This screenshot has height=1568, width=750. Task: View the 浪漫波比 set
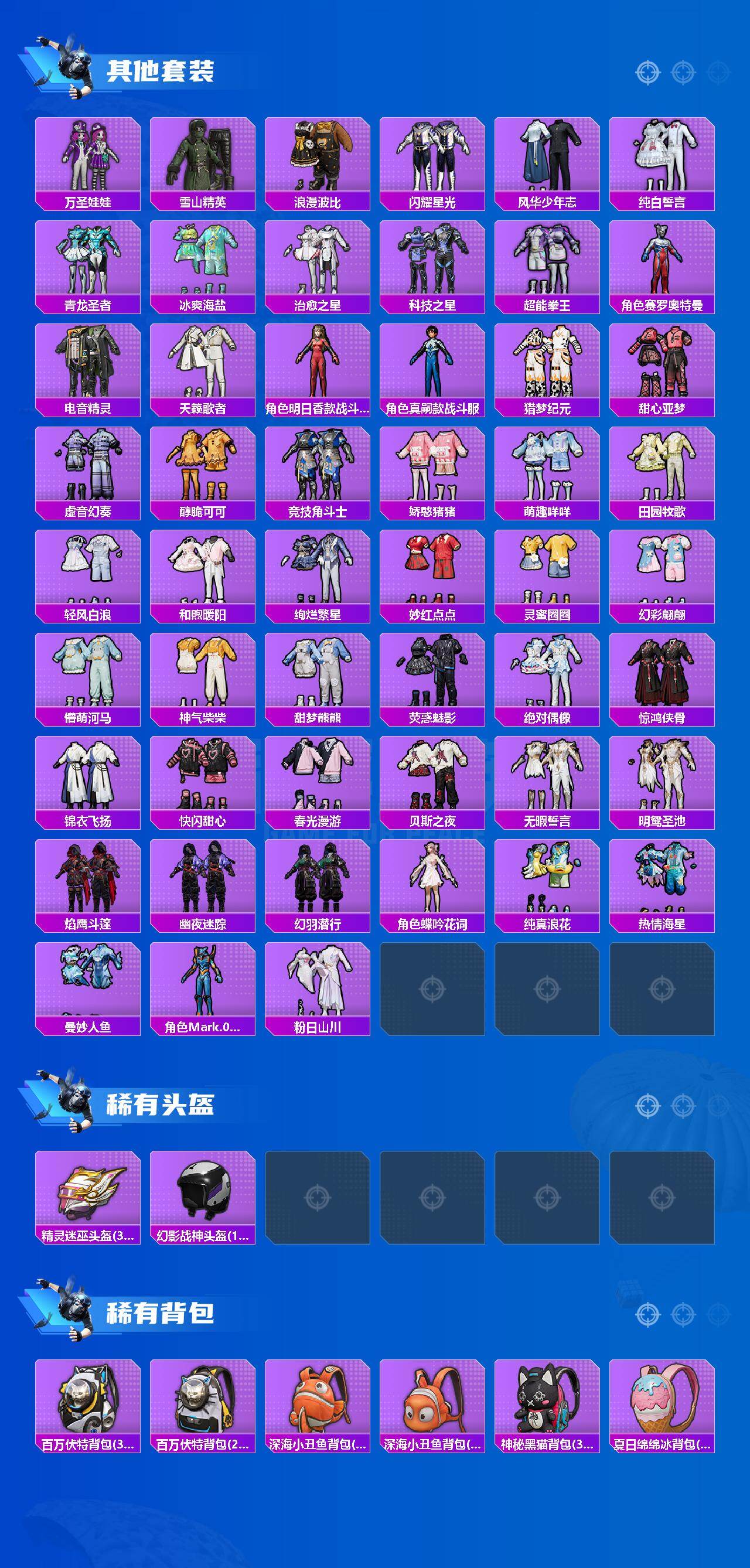(x=319, y=158)
